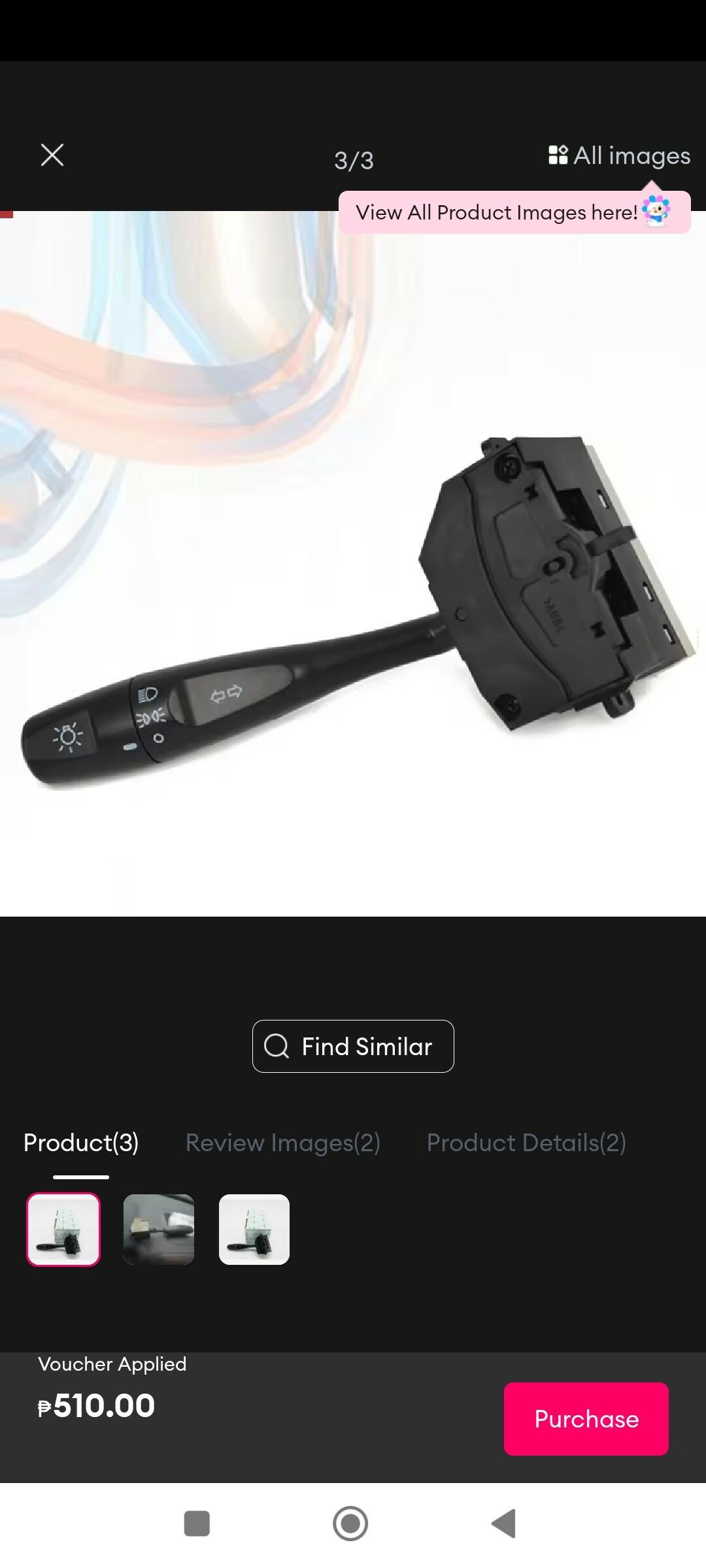706x1568 pixels.
Task: Close the image viewer
Action: (x=52, y=155)
